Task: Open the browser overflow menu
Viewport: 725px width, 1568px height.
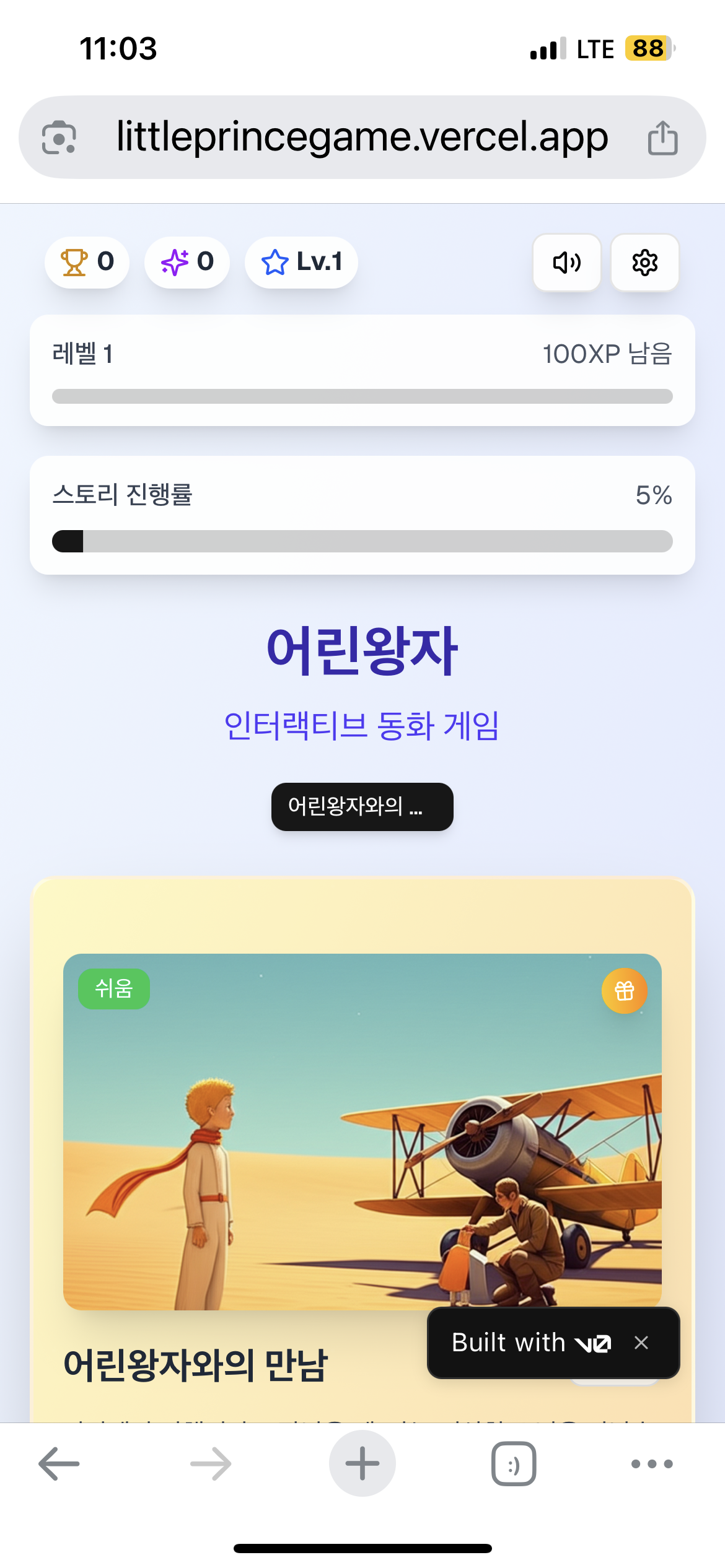Action: (651, 1463)
